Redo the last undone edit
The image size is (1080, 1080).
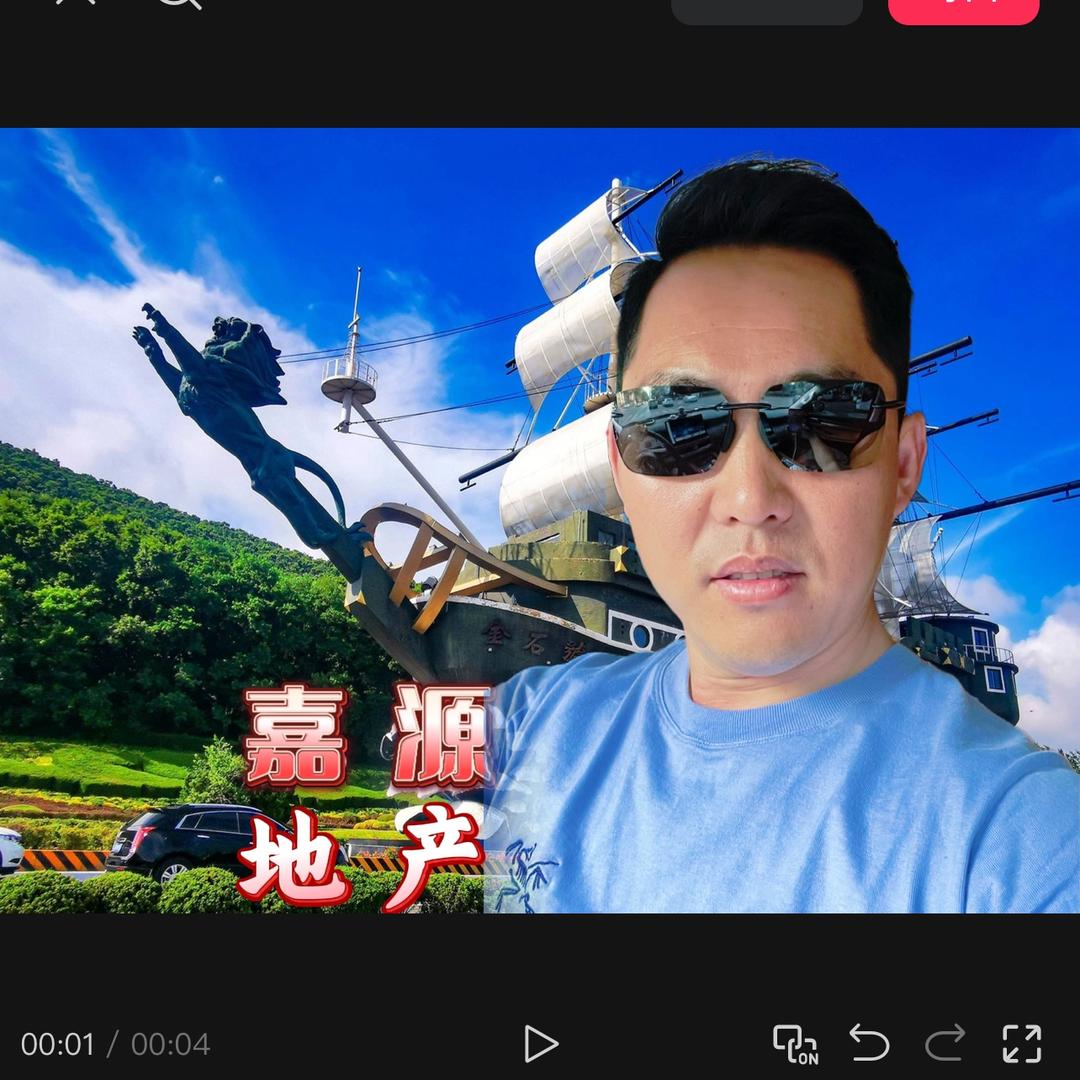pos(945,1043)
